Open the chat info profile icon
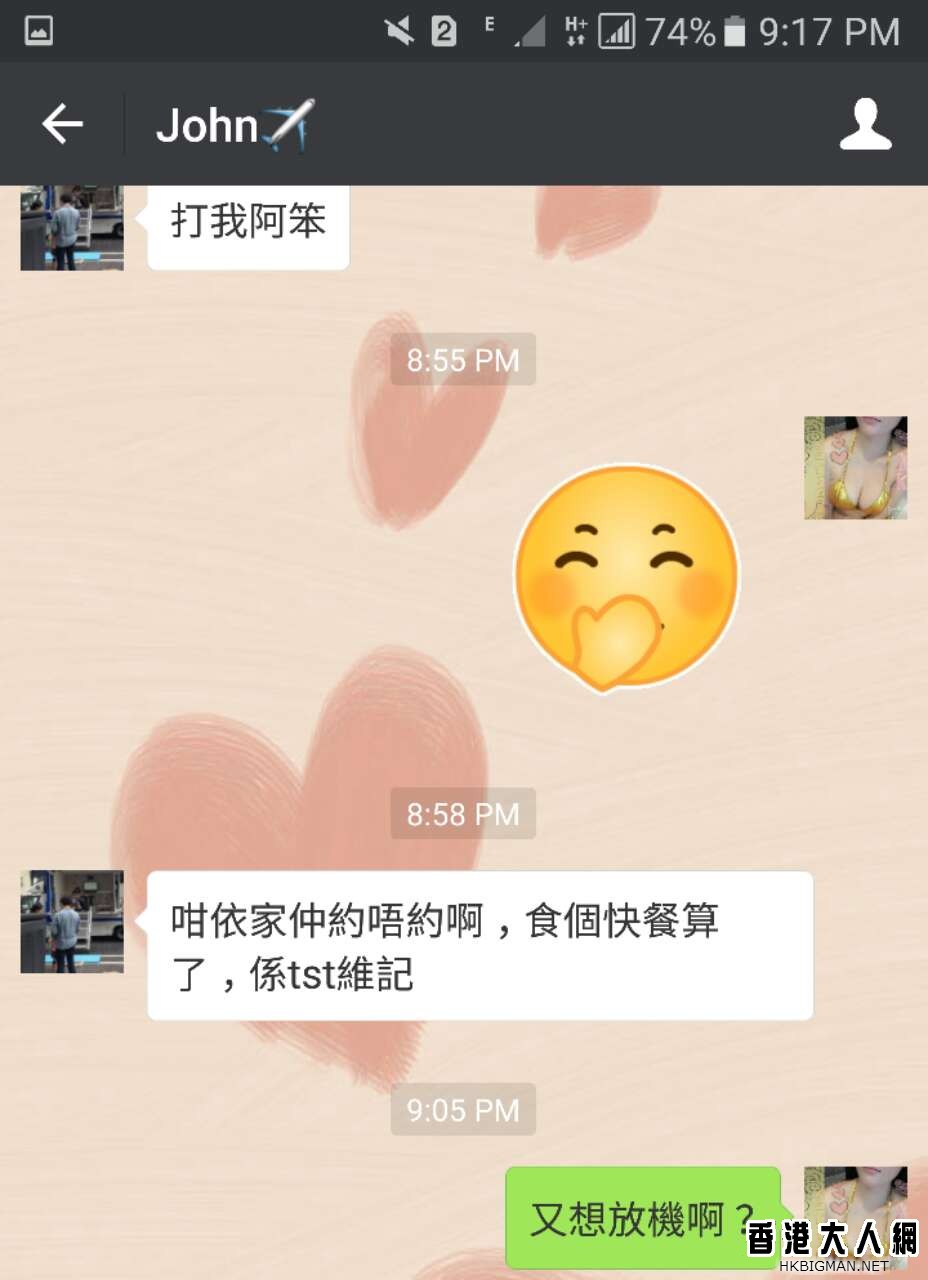The width and height of the screenshot is (928, 1280). [x=865, y=125]
